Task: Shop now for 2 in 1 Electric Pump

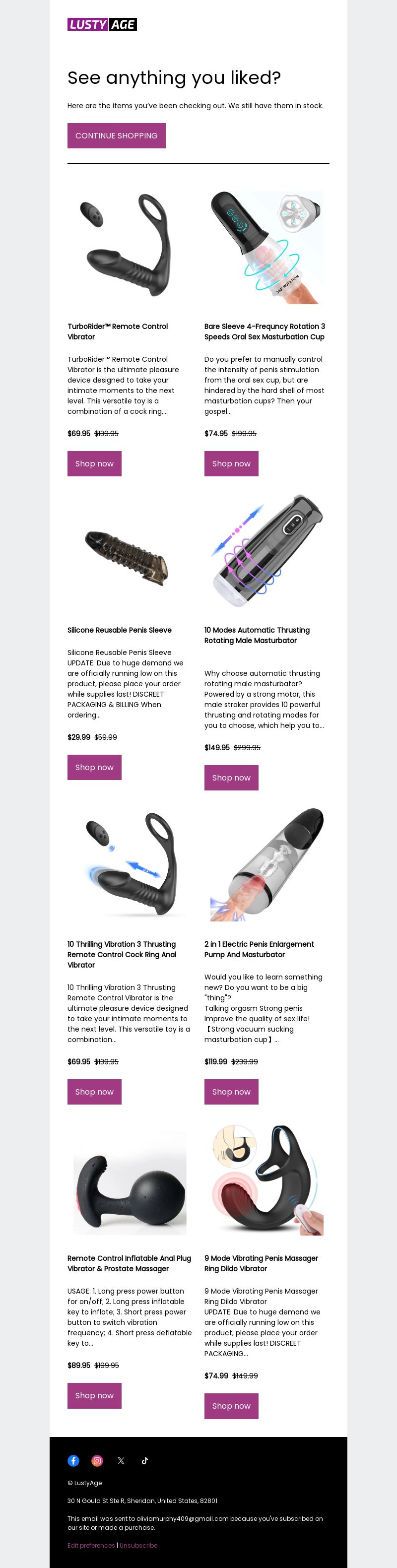Action: point(231,1092)
